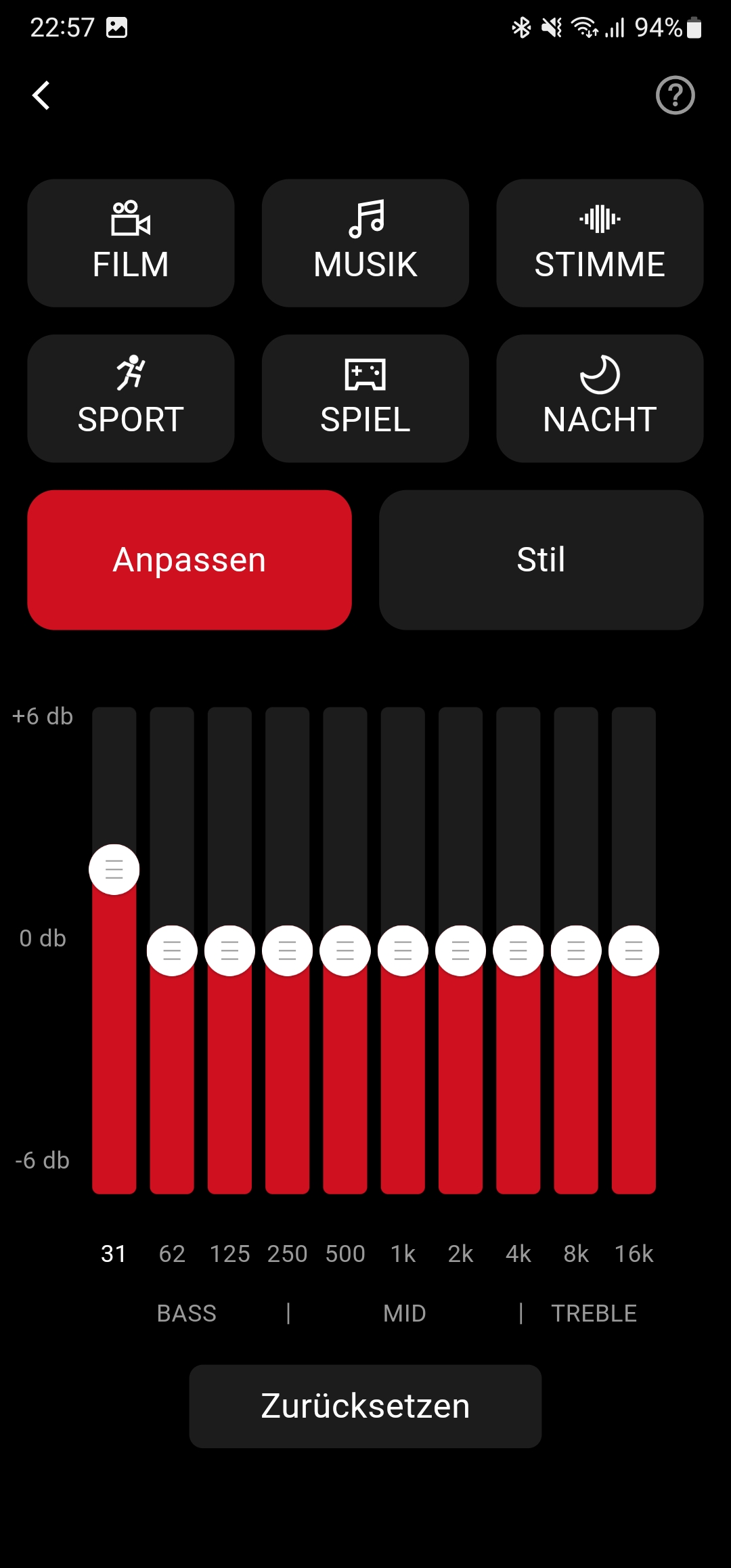Tap the 250 Hz equalizer slider

288,951
